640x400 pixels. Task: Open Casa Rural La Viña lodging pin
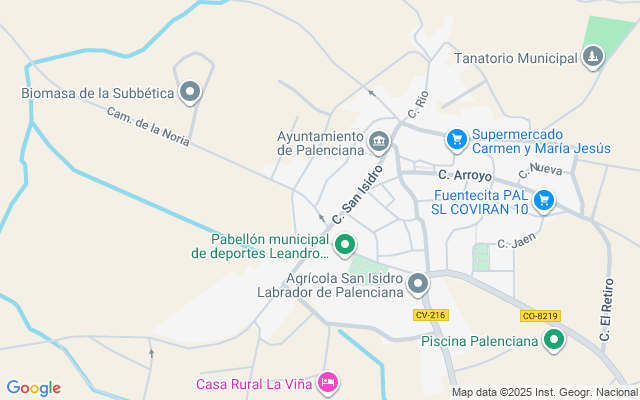pos(327,382)
